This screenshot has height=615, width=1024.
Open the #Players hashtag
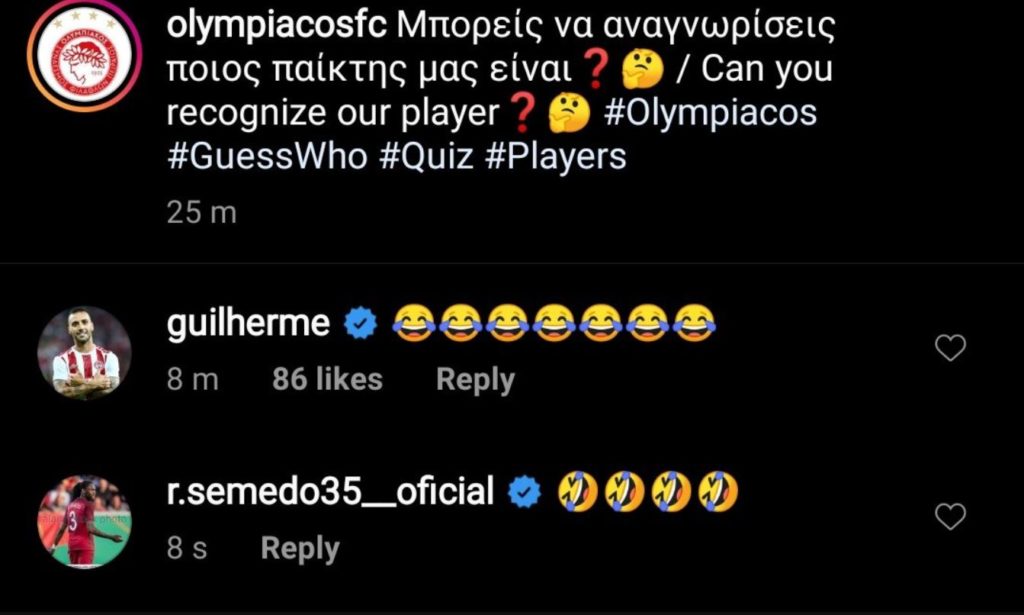[x=555, y=157]
